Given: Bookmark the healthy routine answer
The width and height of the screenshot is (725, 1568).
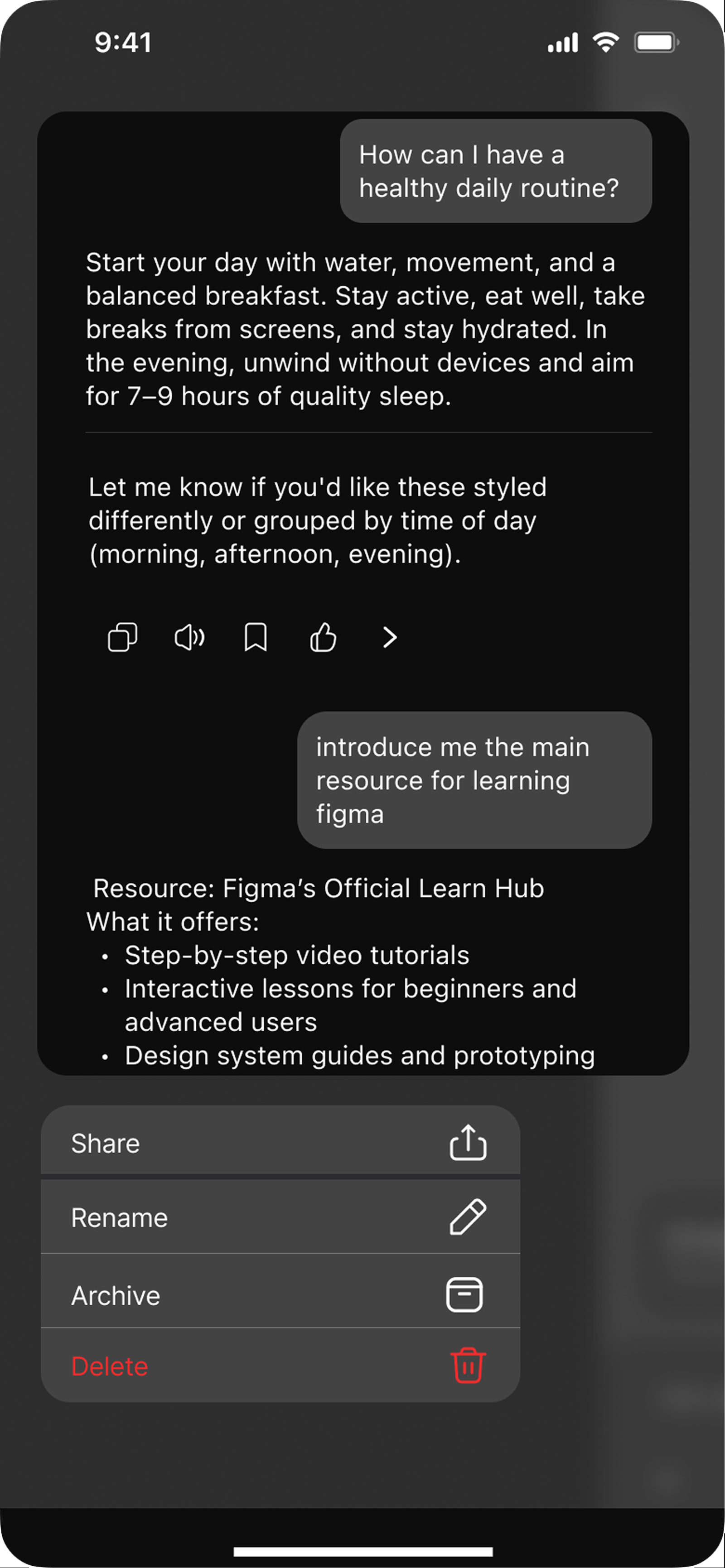Looking at the screenshot, I should (x=256, y=637).
